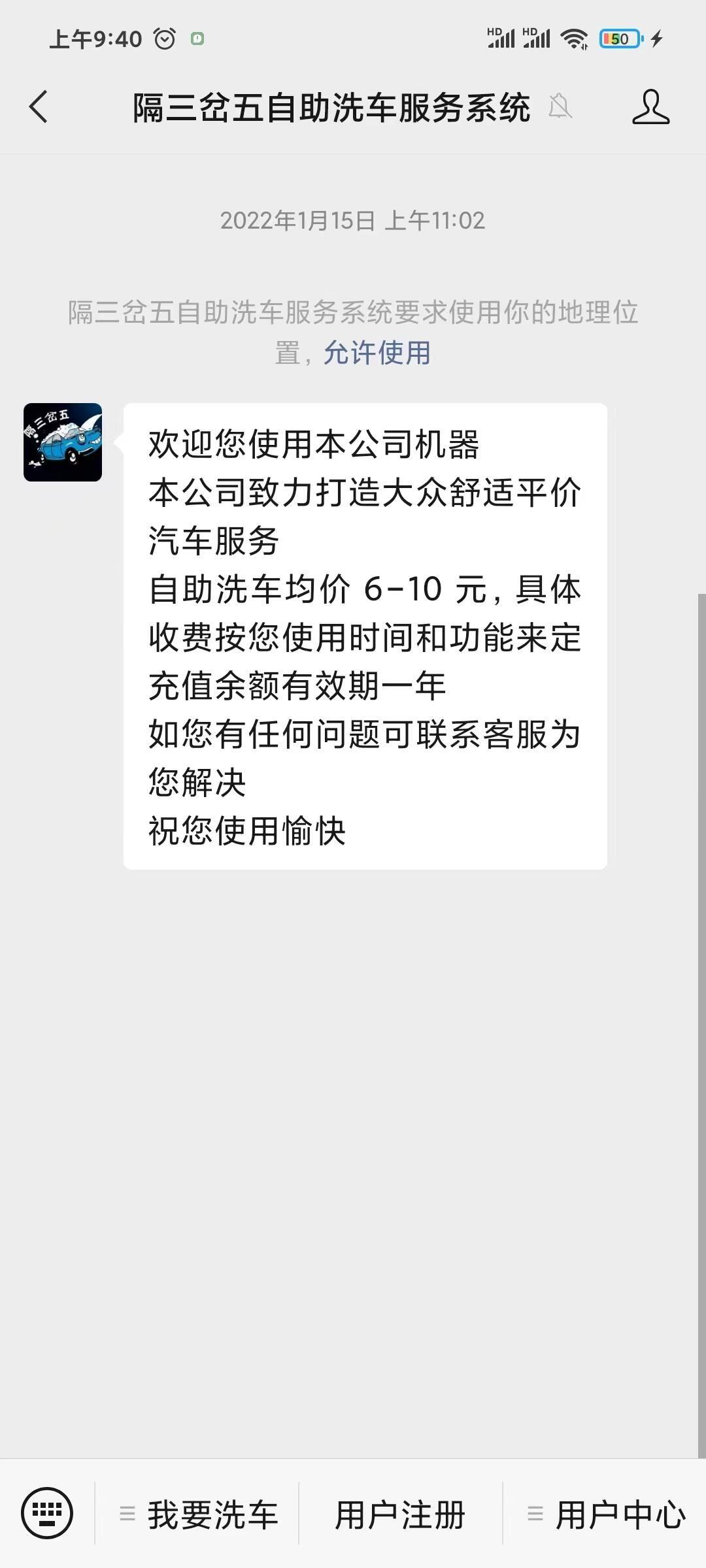Expand the 用户中心 menu
This screenshot has height=1568, width=706.
605,1514
